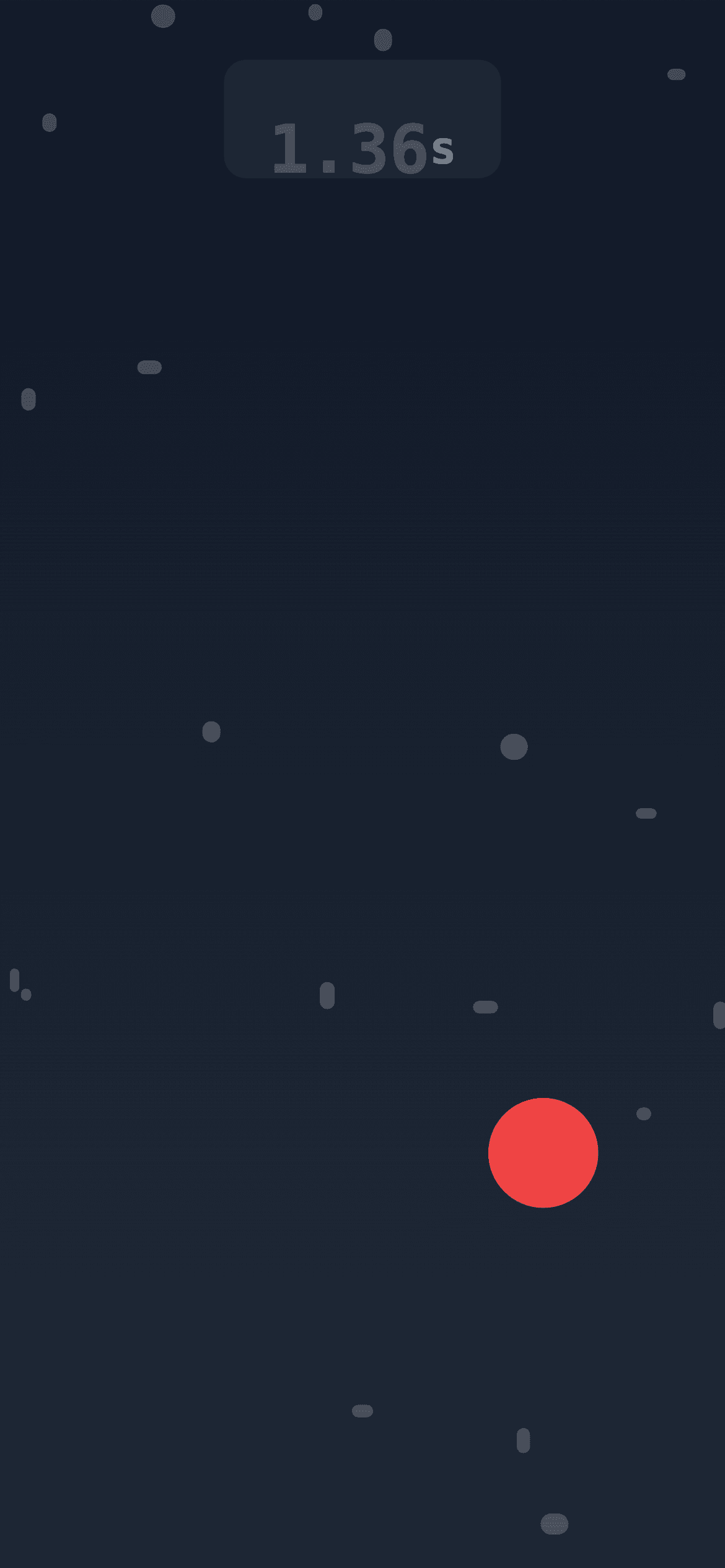Tap the red circle target
This screenshot has width=725, height=1568.
pyautogui.click(x=543, y=1152)
